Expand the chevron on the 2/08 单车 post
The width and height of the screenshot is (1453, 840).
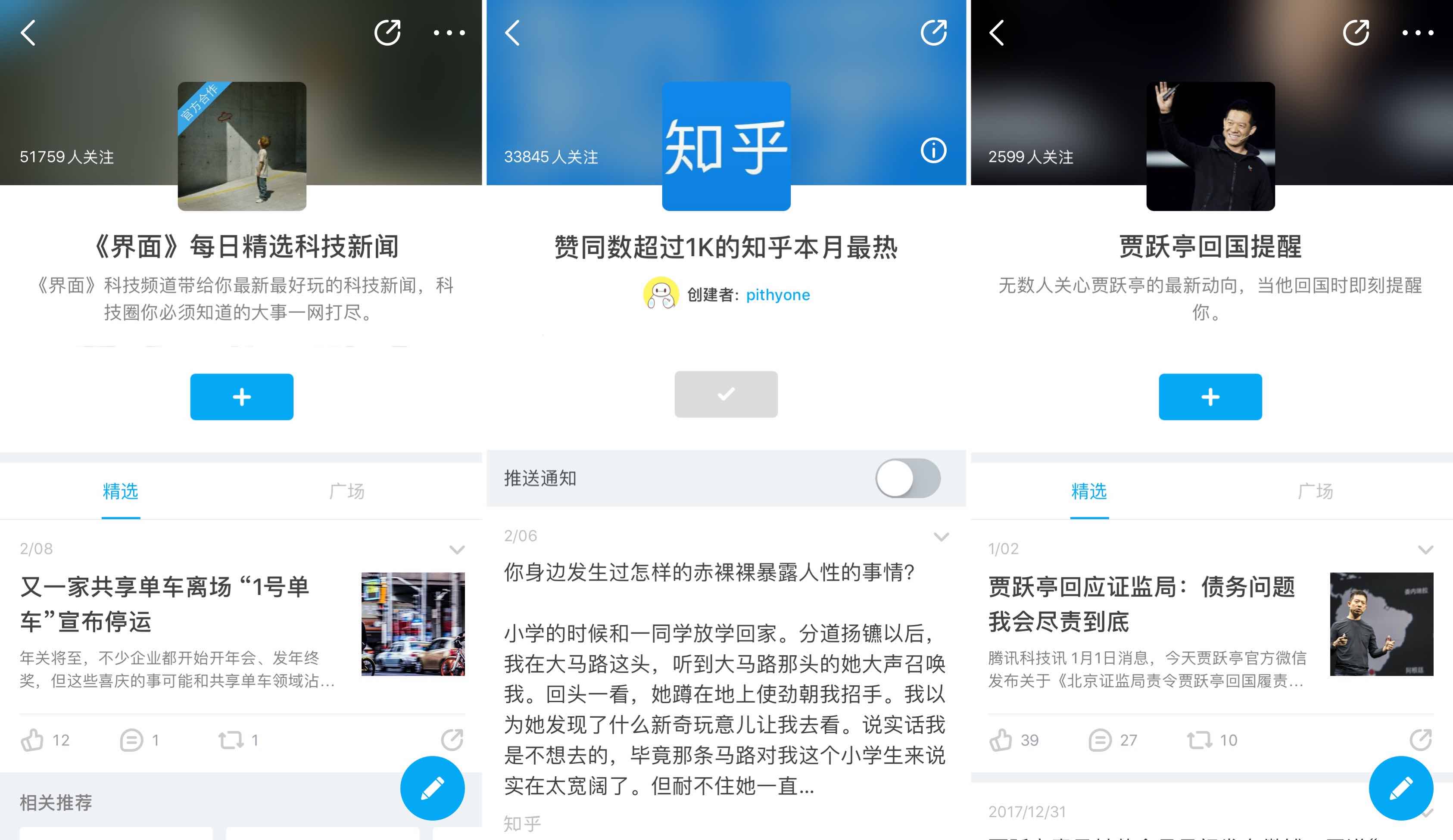tap(457, 549)
